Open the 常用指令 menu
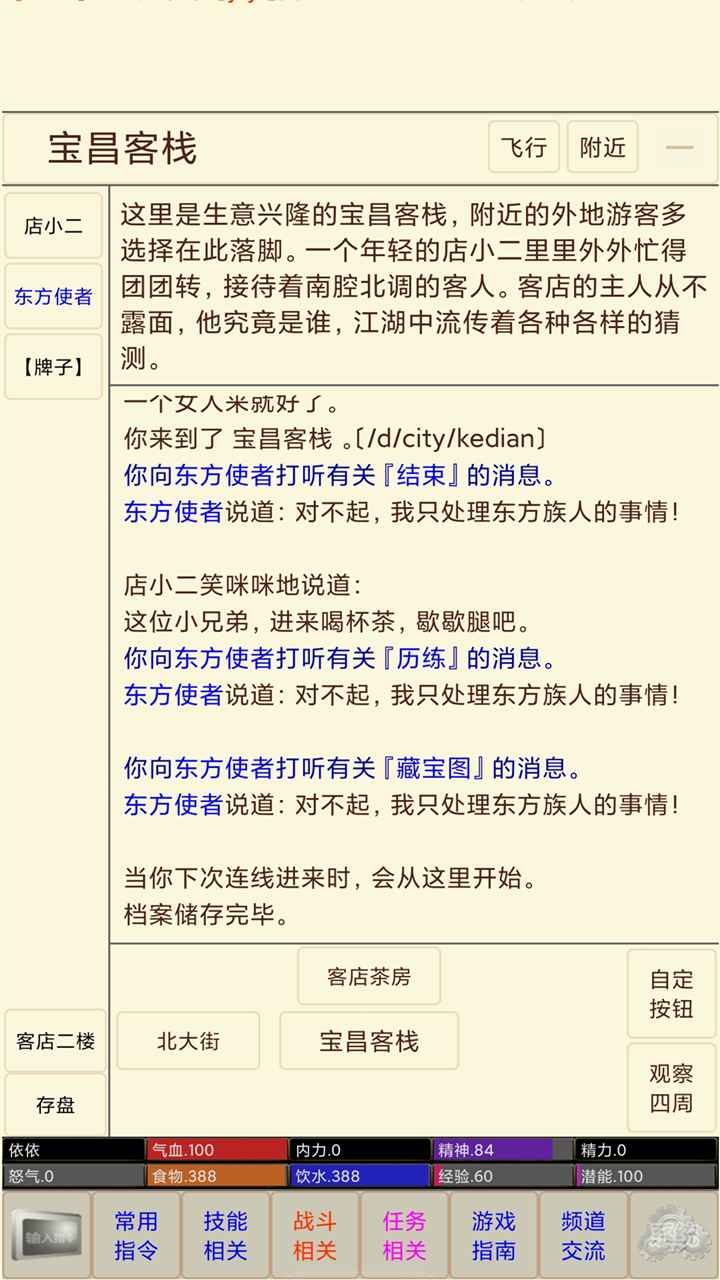The height and width of the screenshot is (1280, 720). [136, 1236]
